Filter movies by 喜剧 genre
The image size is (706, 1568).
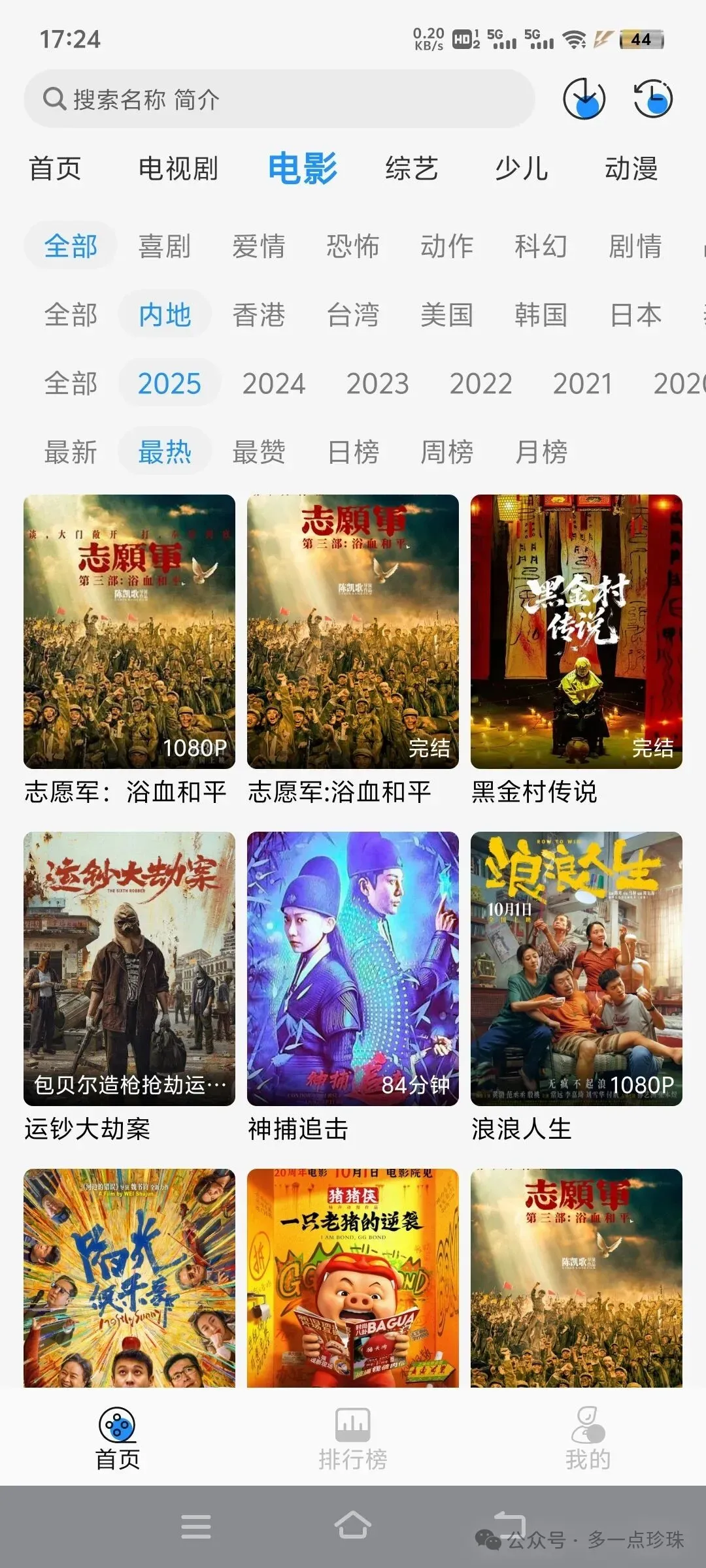coord(164,246)
